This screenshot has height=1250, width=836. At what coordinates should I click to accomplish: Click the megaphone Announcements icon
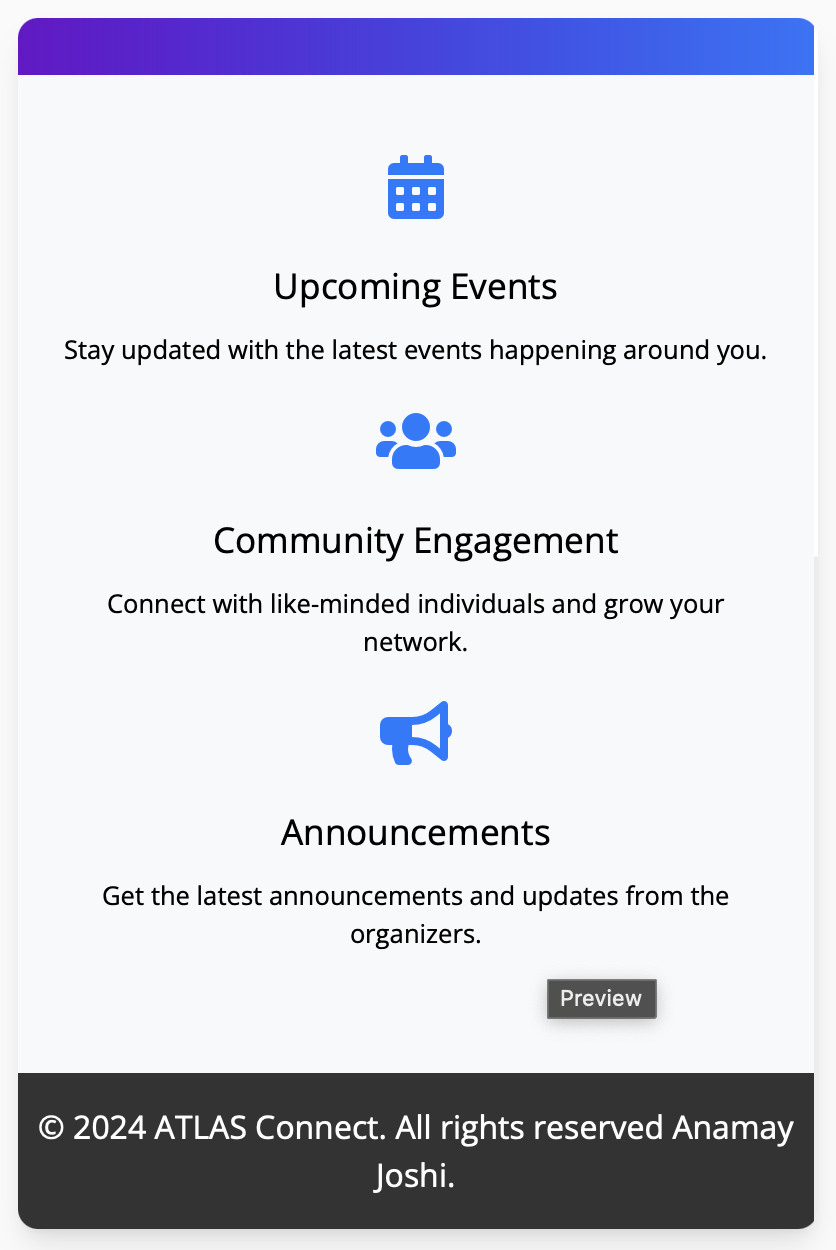(x=416, y=732)
